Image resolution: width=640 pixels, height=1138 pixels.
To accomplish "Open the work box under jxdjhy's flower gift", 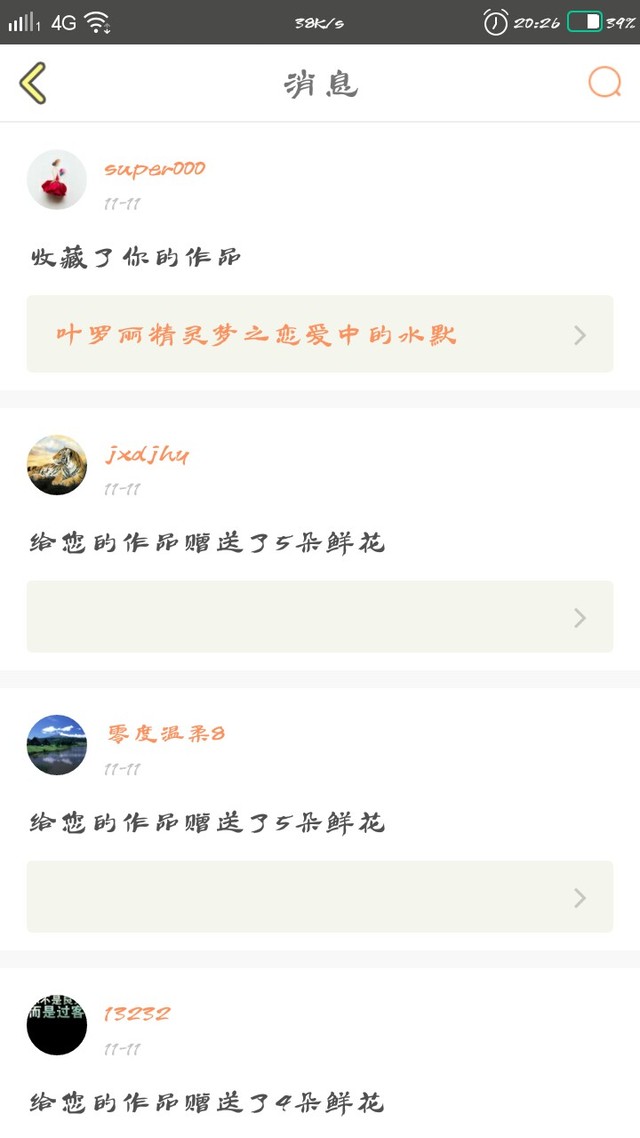I will [319, 617].
